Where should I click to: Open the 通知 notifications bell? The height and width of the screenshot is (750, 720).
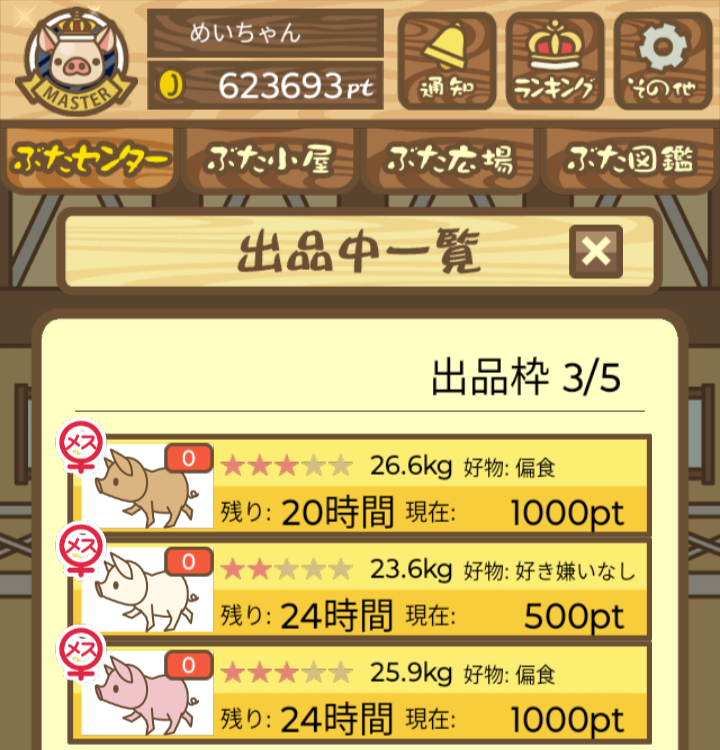pos(446,61)
